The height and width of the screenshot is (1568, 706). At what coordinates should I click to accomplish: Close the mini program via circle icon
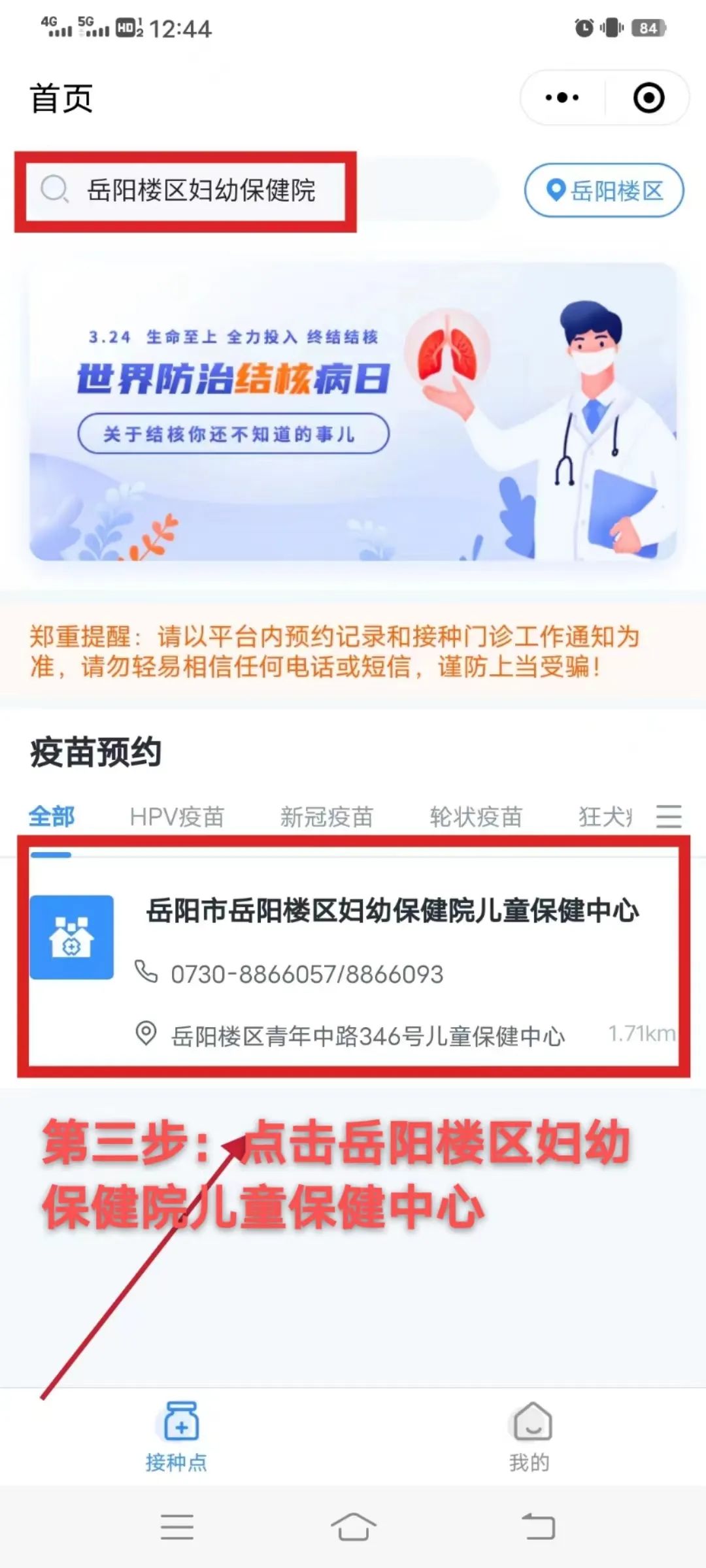(x=648, y=98)
